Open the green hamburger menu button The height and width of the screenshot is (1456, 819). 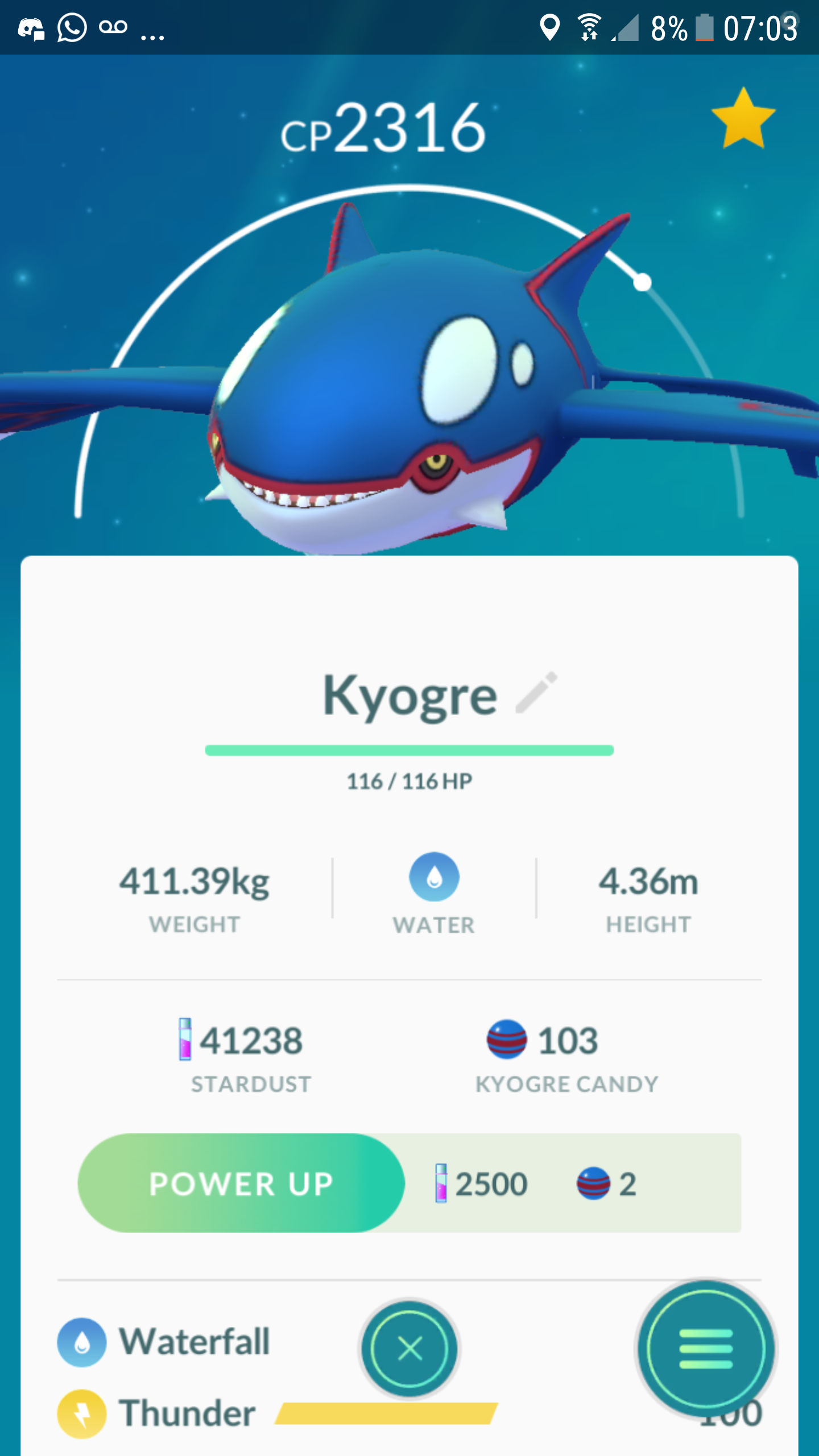click(x=706, y=1349)
